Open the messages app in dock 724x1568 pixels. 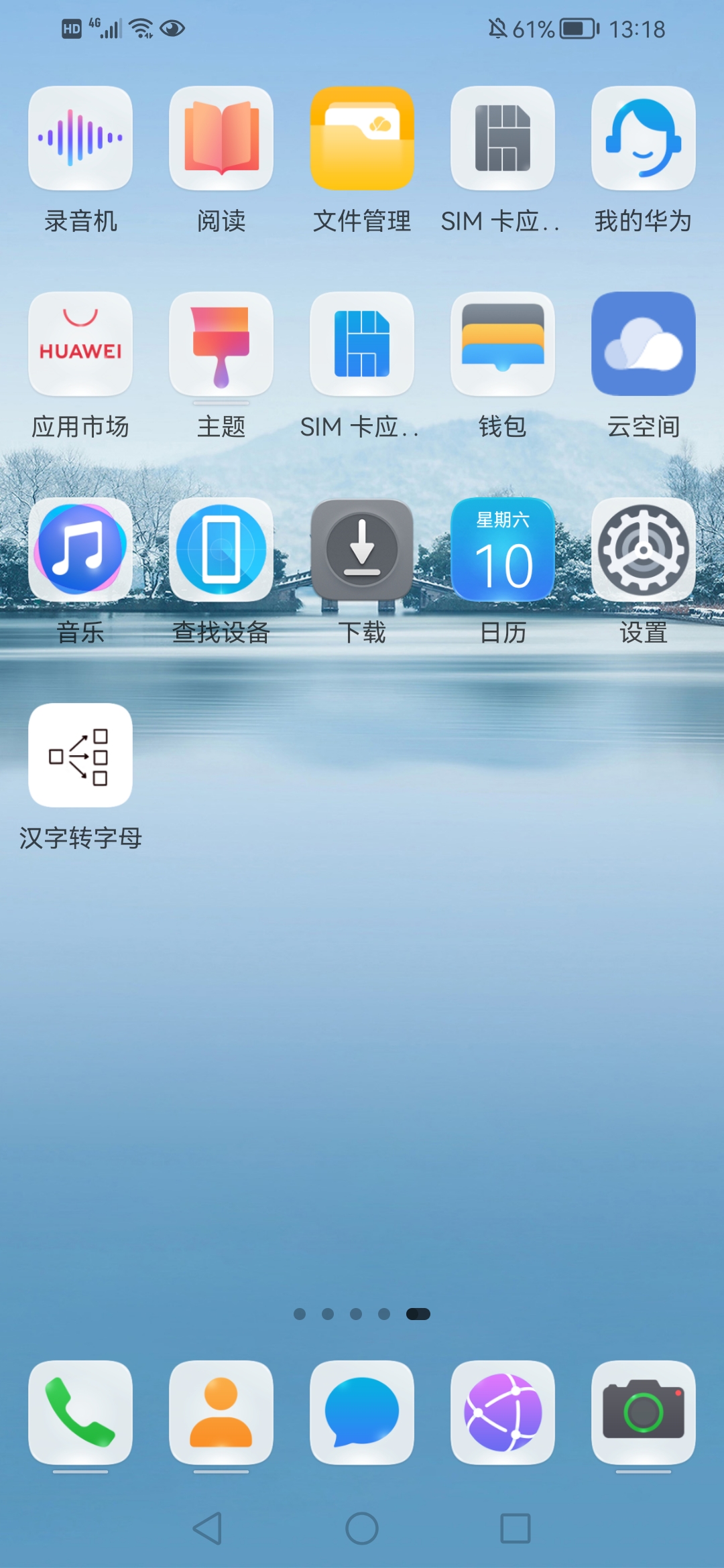(x=362, y=1412)
